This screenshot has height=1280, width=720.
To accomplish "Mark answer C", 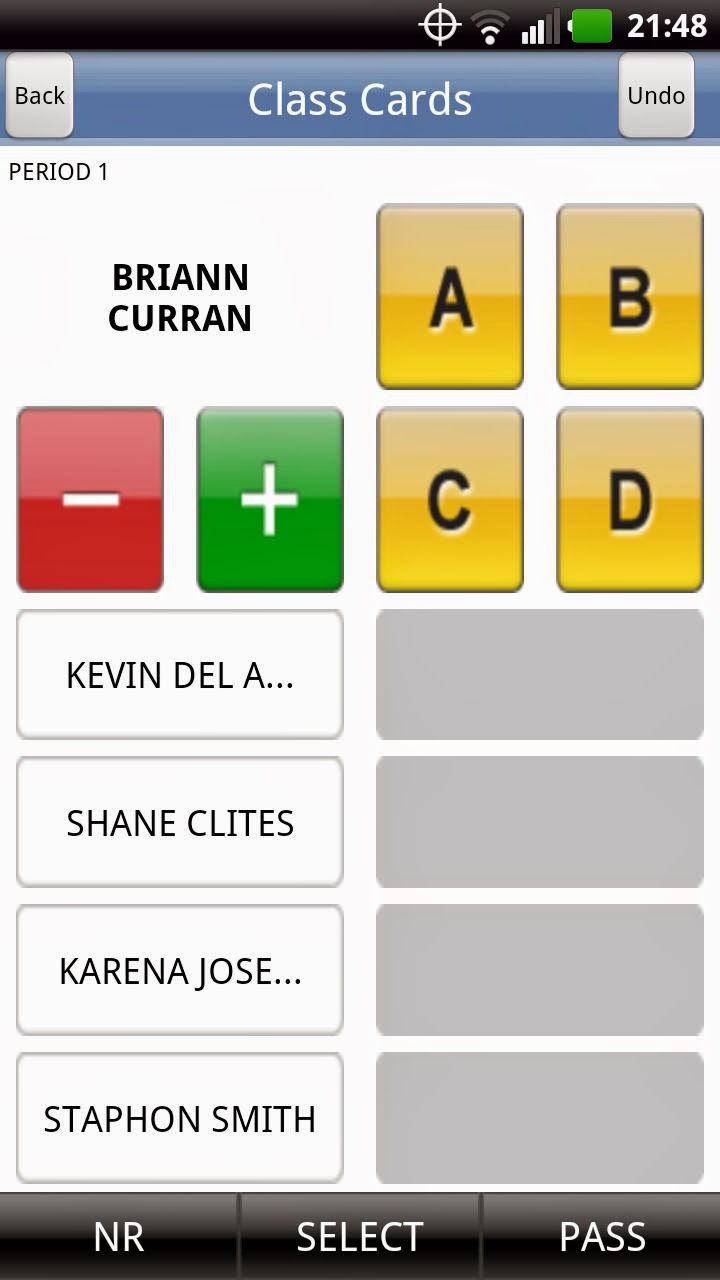I will pos(450,499).
